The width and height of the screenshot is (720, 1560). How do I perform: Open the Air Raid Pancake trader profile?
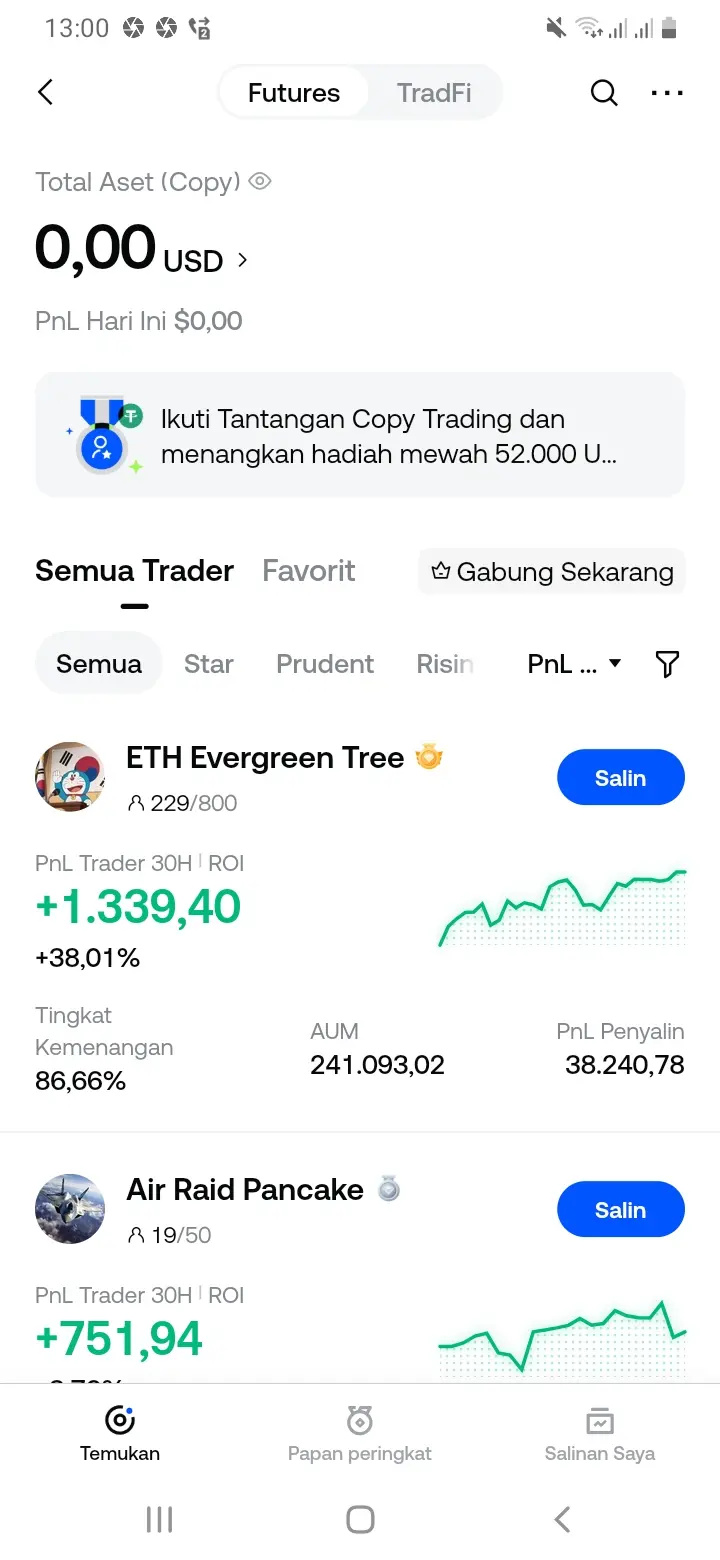tap(244, 1190)
